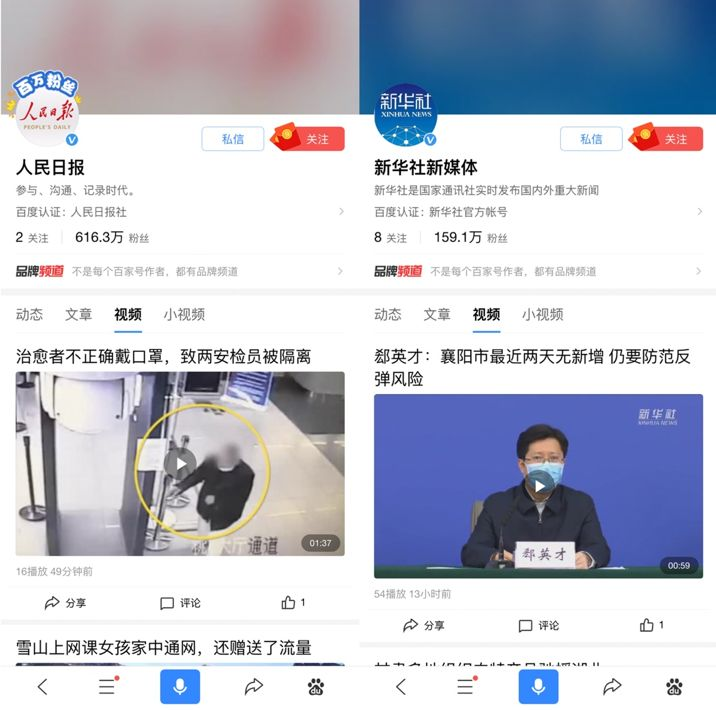Image resolution: width=716 pixels, height=710 pixels.
Task: Switch to the 文章 tab on 人民日报
Action: point(79,314)
